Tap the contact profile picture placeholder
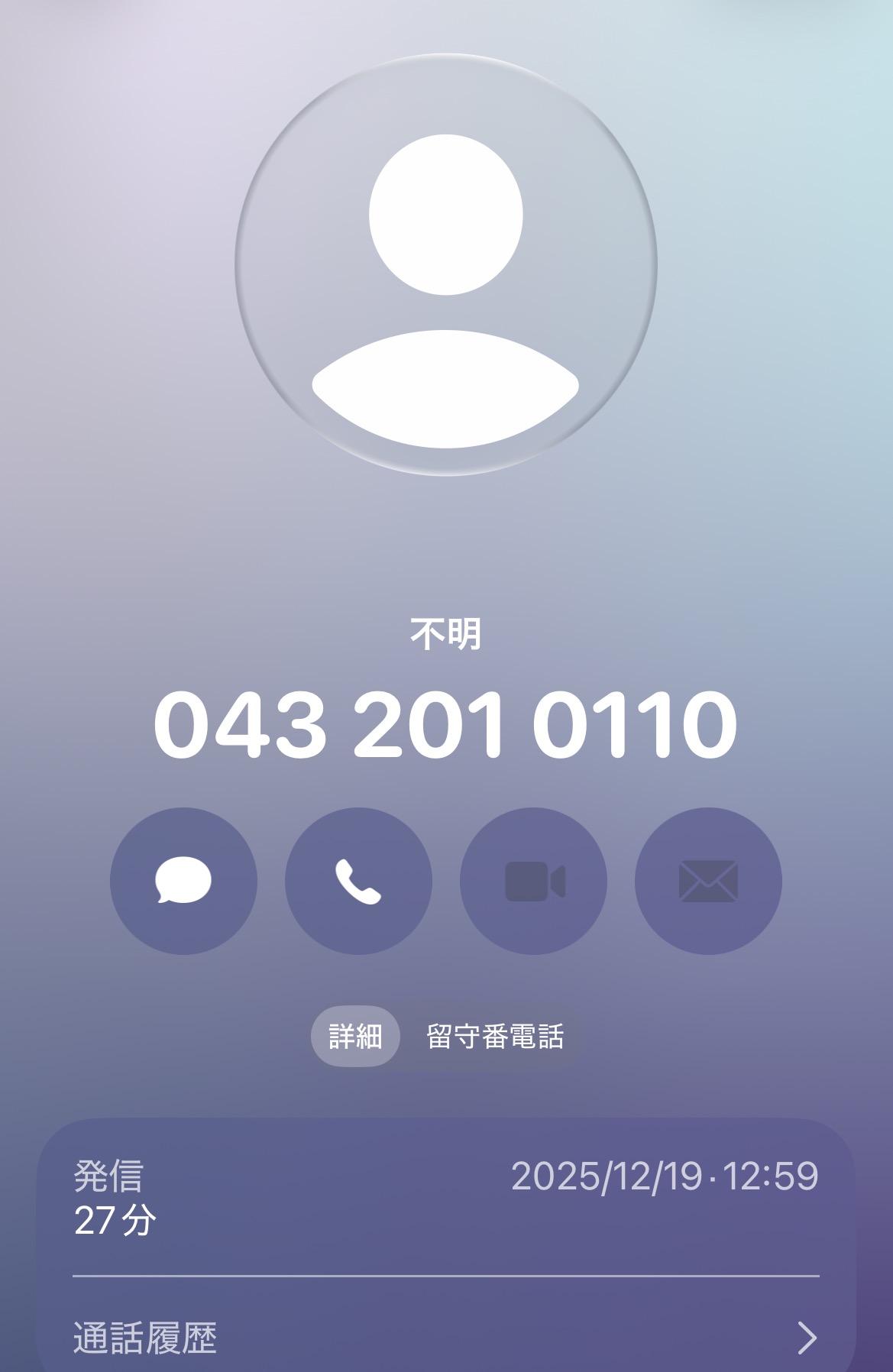 tap(446, 264)
